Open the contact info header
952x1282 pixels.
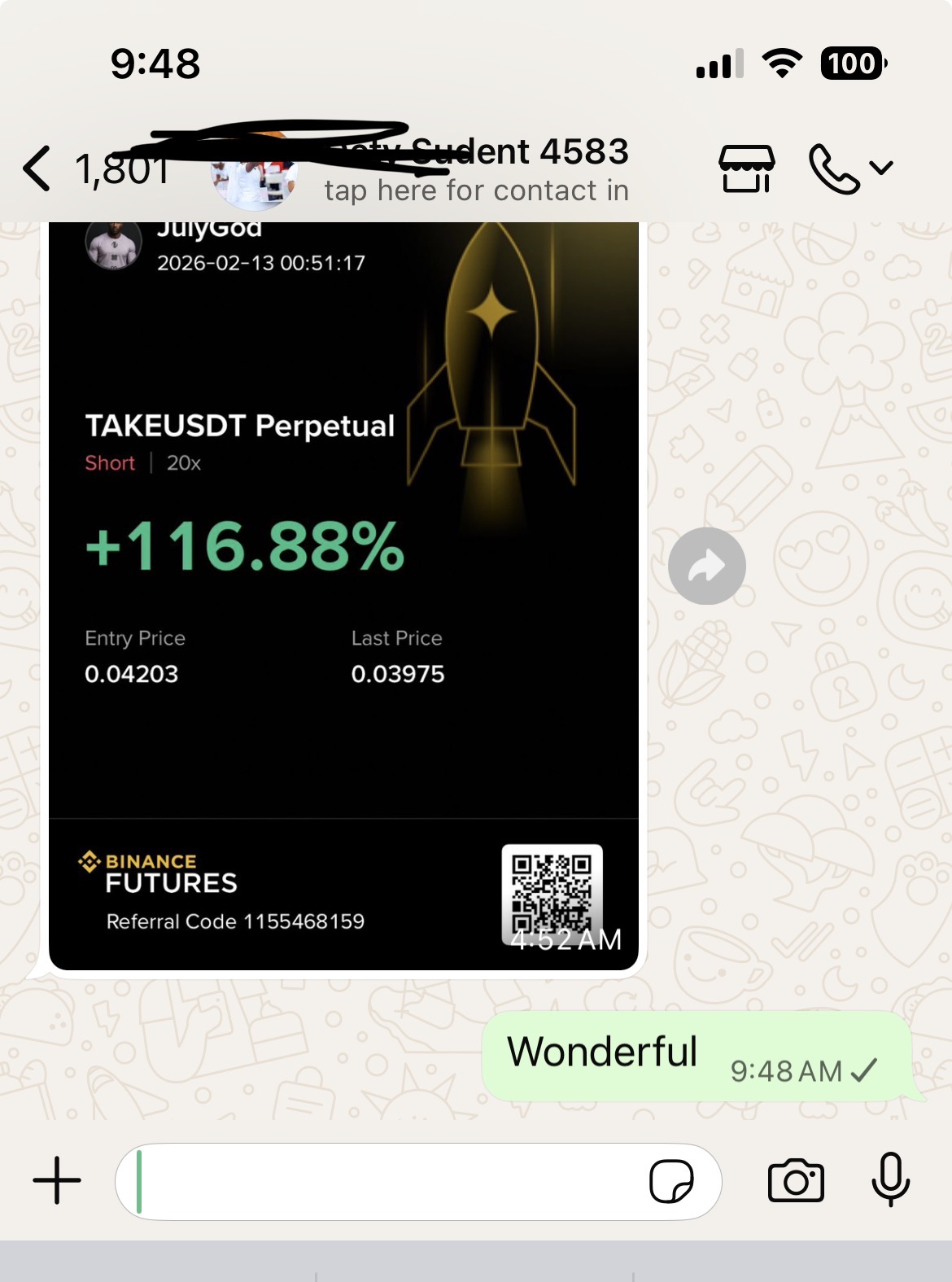tap(476, 169)
